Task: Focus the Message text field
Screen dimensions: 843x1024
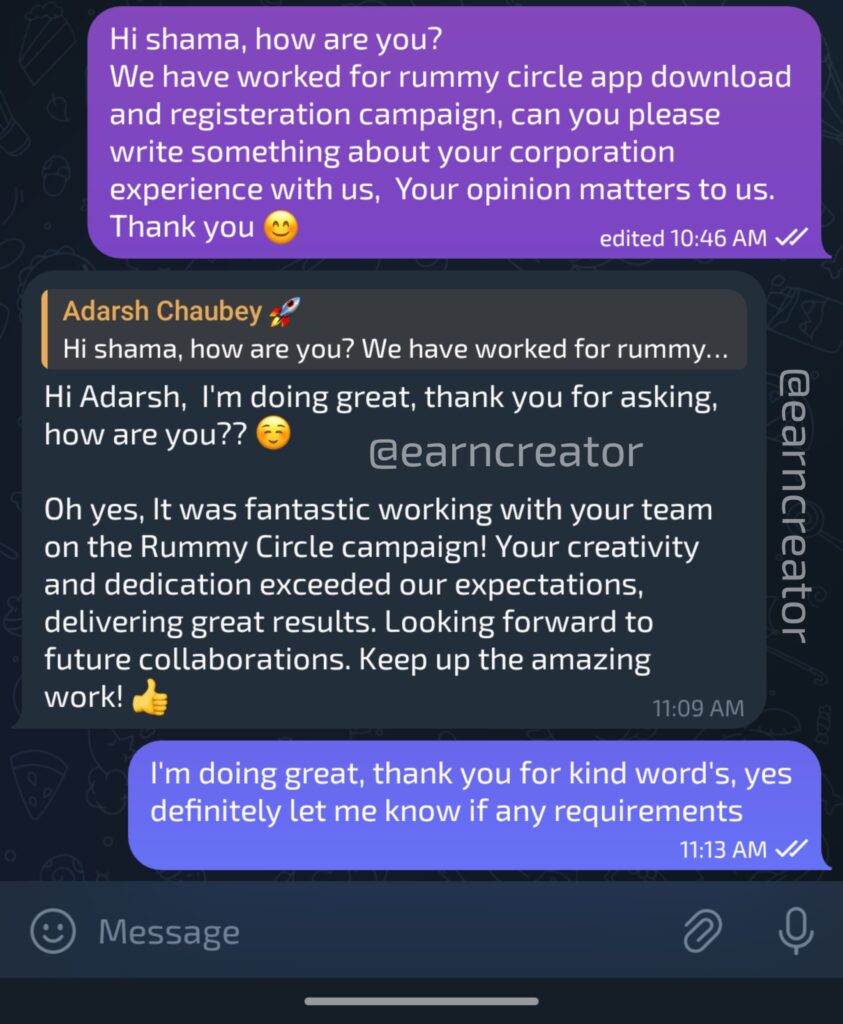Action: pyautogui.click(x=380, y=933)
